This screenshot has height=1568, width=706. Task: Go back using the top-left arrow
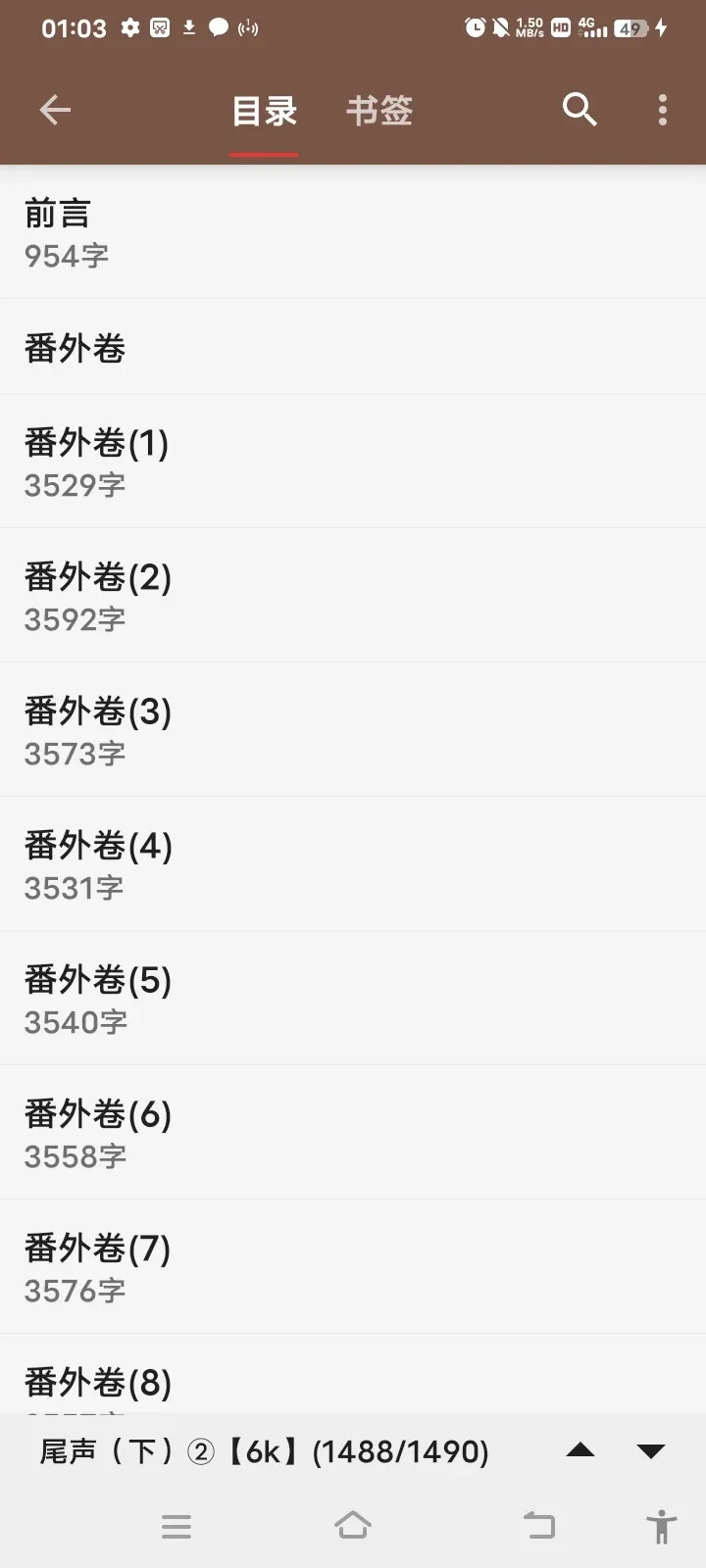tap(55, 110)
